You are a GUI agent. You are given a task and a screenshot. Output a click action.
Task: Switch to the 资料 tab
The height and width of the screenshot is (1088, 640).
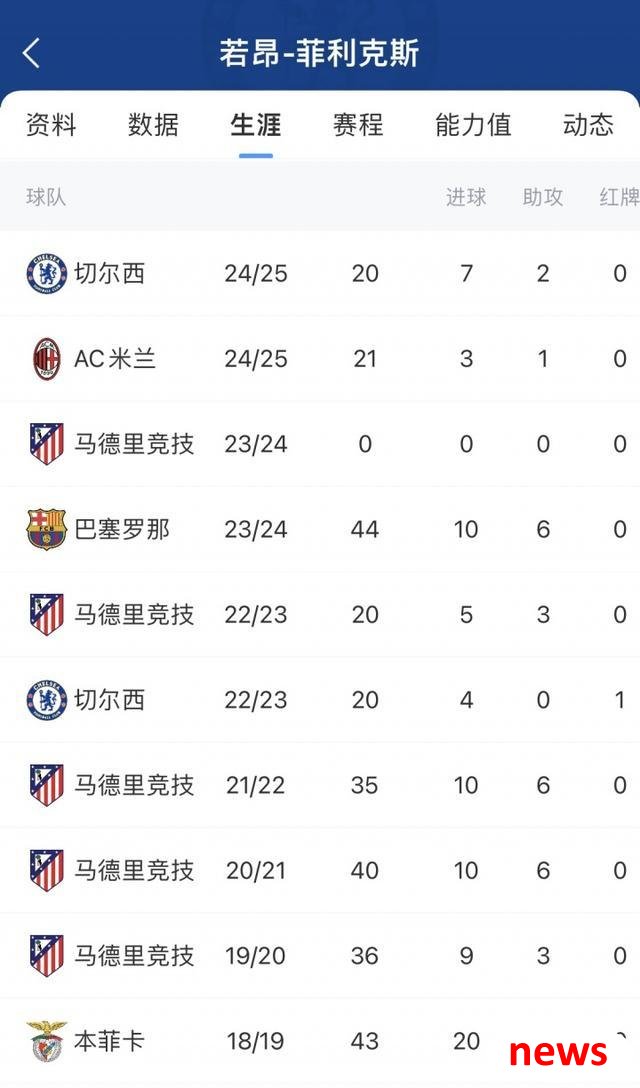tap(51, 125)
